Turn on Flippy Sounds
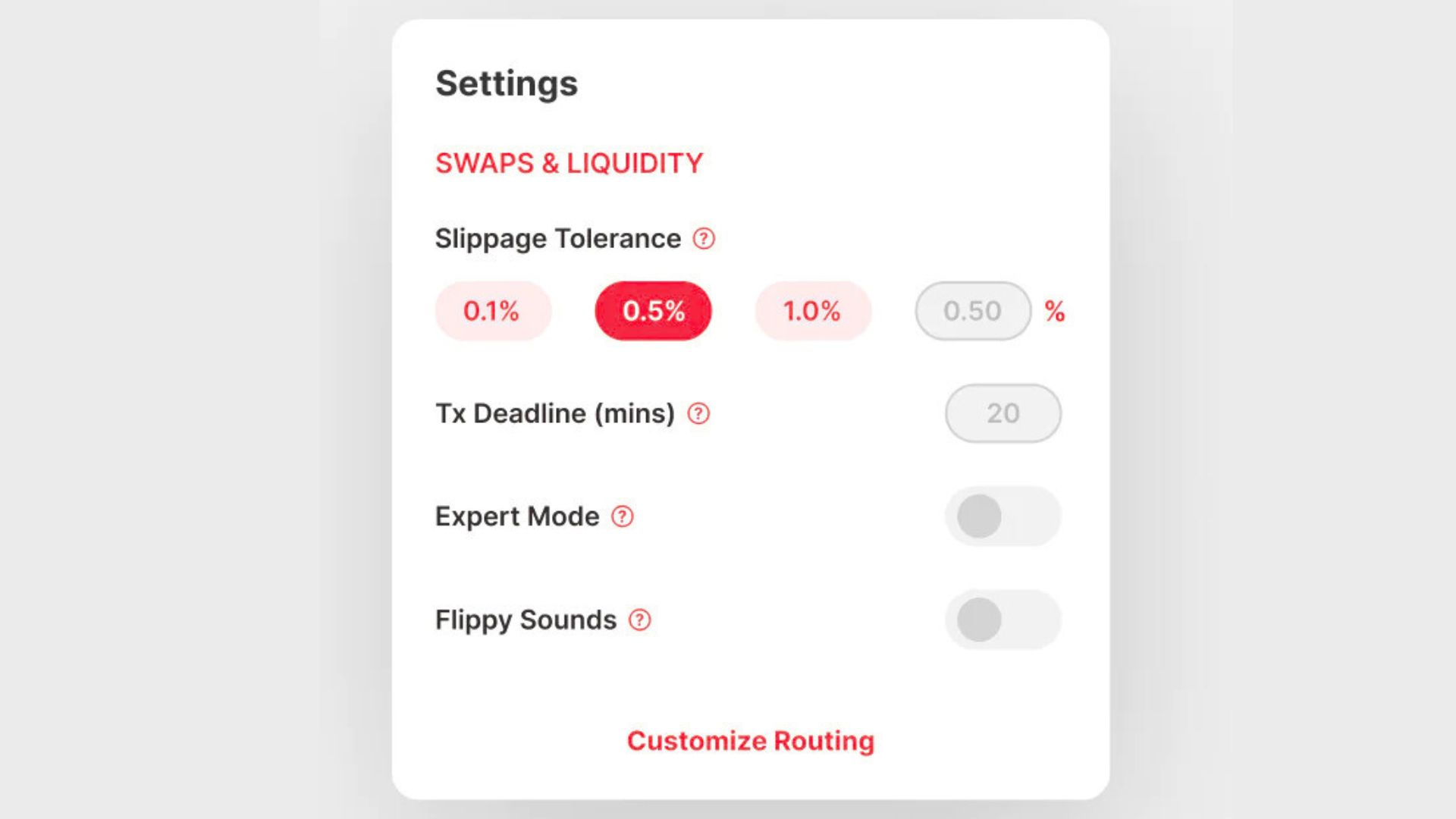Screen dimensions: 1456x819 pos(1003,620)
